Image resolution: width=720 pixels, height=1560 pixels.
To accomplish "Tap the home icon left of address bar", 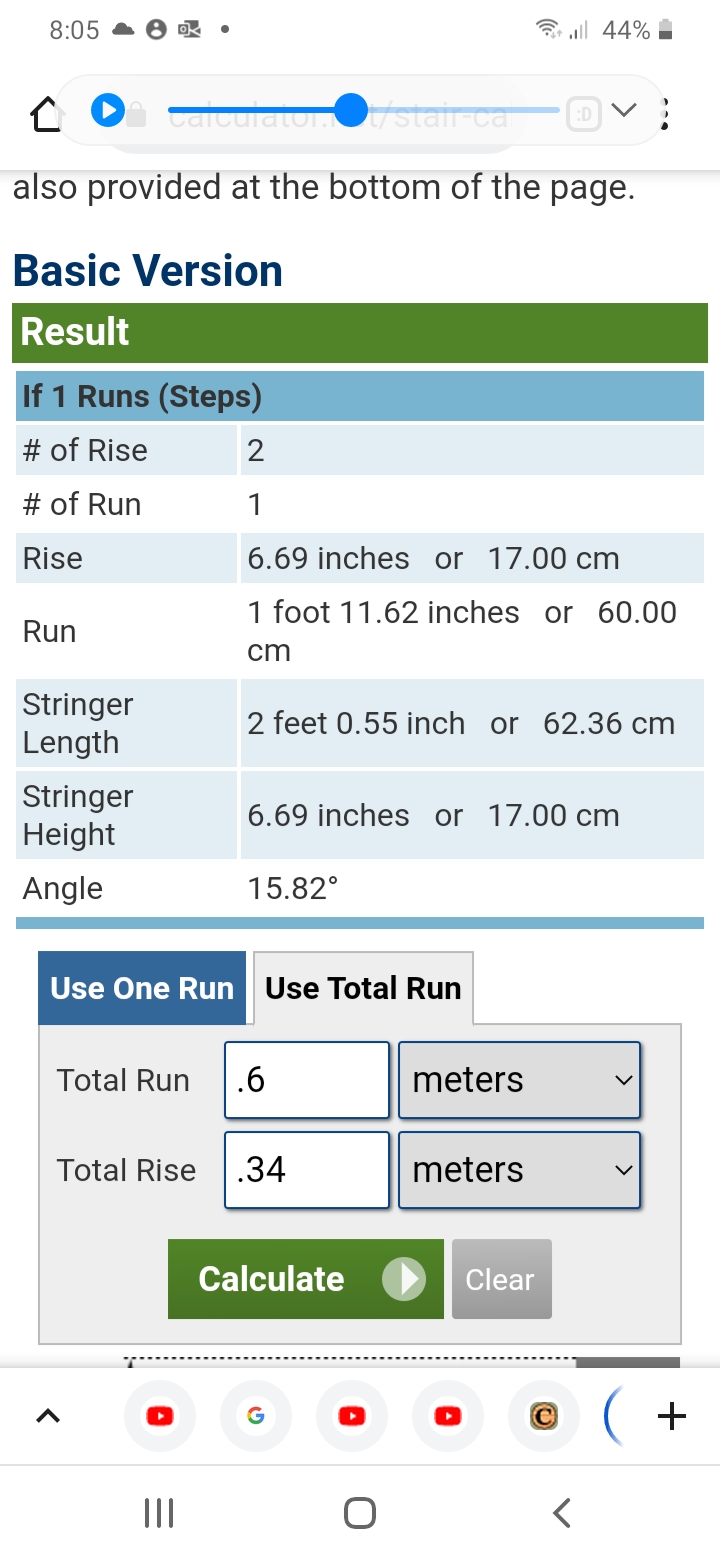I will click(44, 112).
